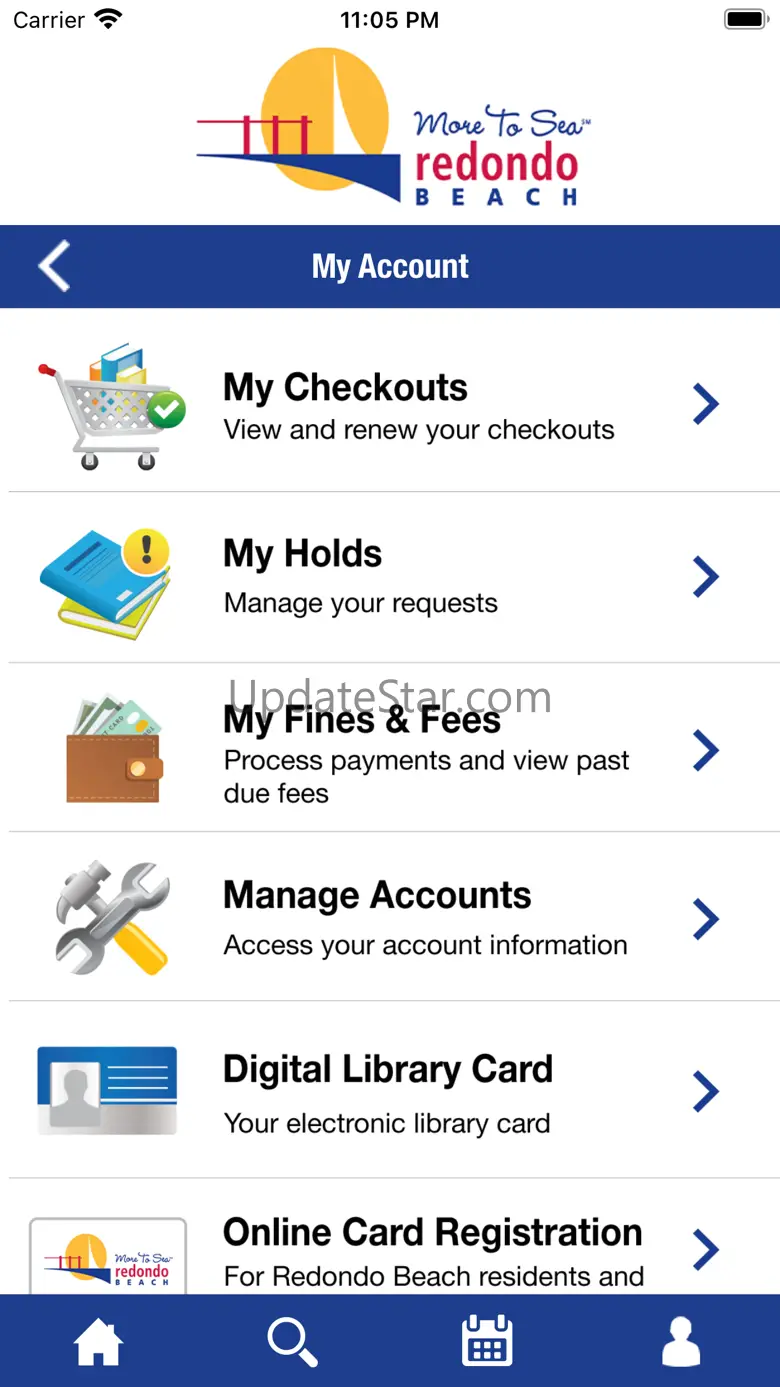The width and height of the screenshot is (780, 1387).
Task: Open Online Card Registration
Action: pyautogui.click(x=390, y=1248)
